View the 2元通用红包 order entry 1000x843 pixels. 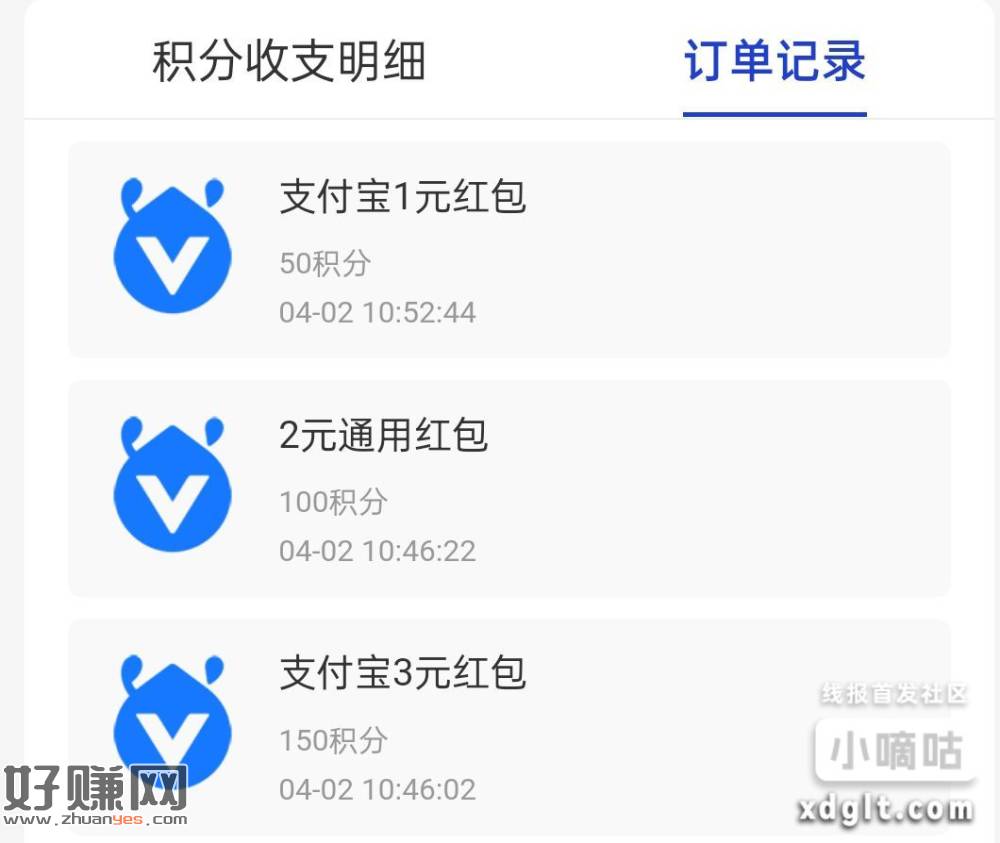(508, 488)
